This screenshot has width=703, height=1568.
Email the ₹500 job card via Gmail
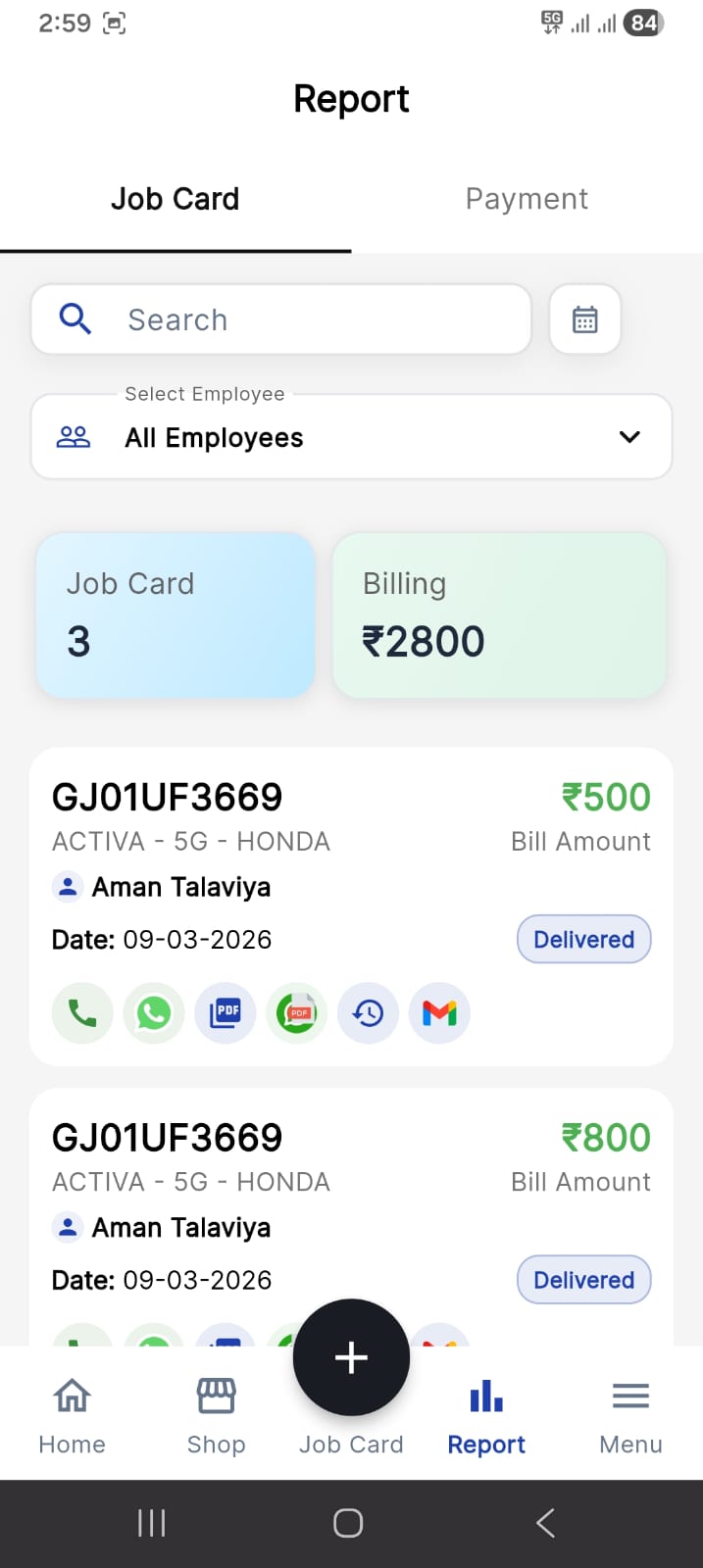439,1012
